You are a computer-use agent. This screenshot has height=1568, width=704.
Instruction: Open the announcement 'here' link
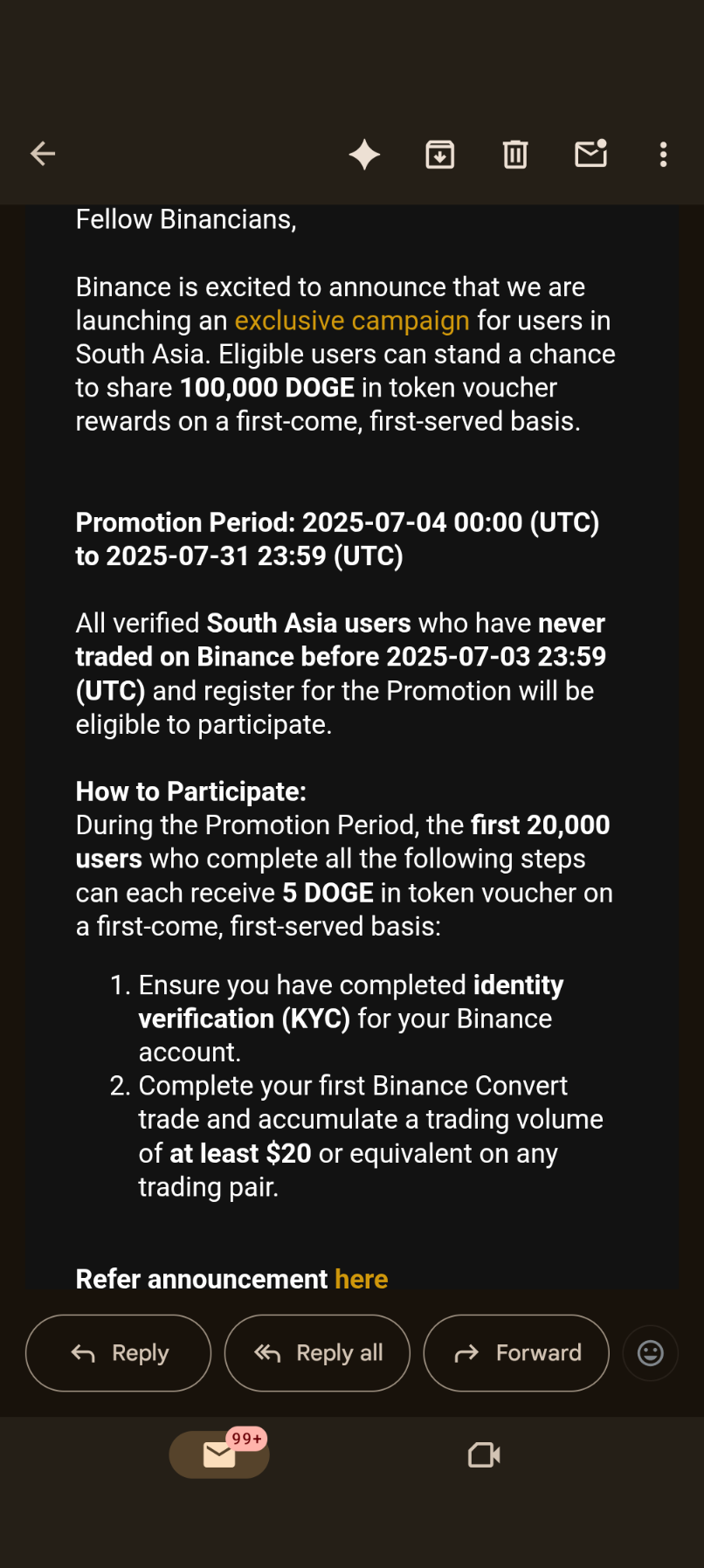pyautogui.click(x=361, y=1278)
